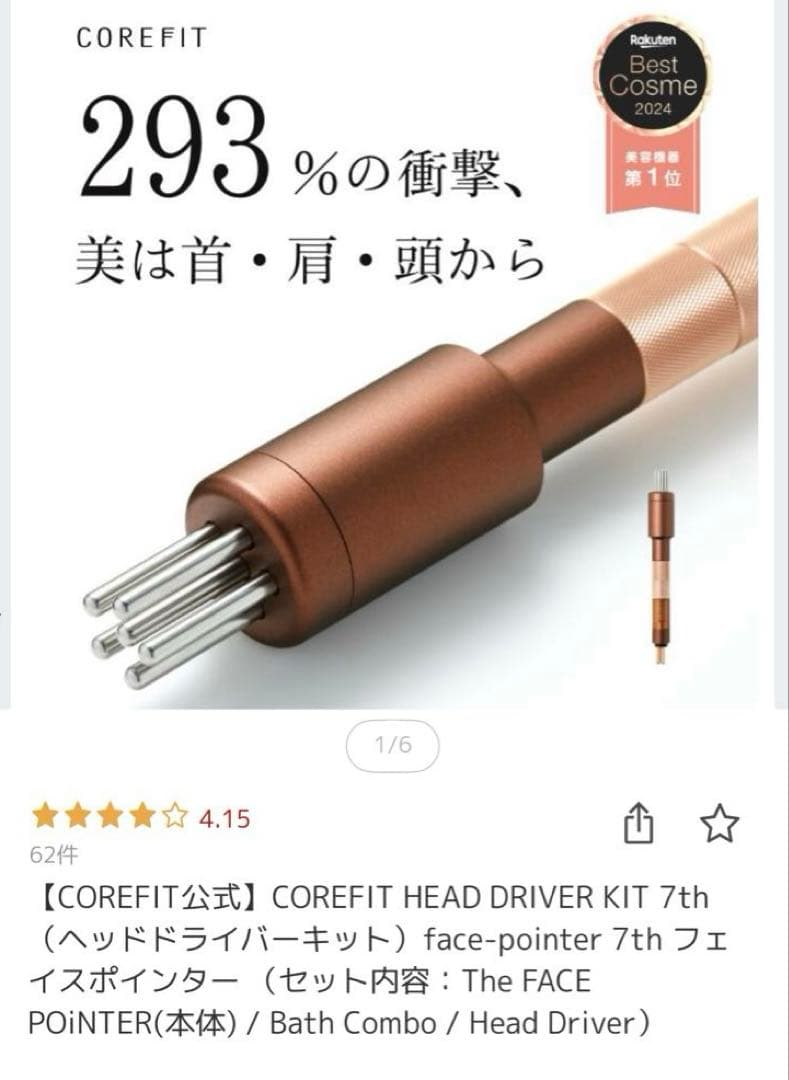Add product to favorites with star icon
The height and width of the screenshot is (1080, 789).
[718, 824]
